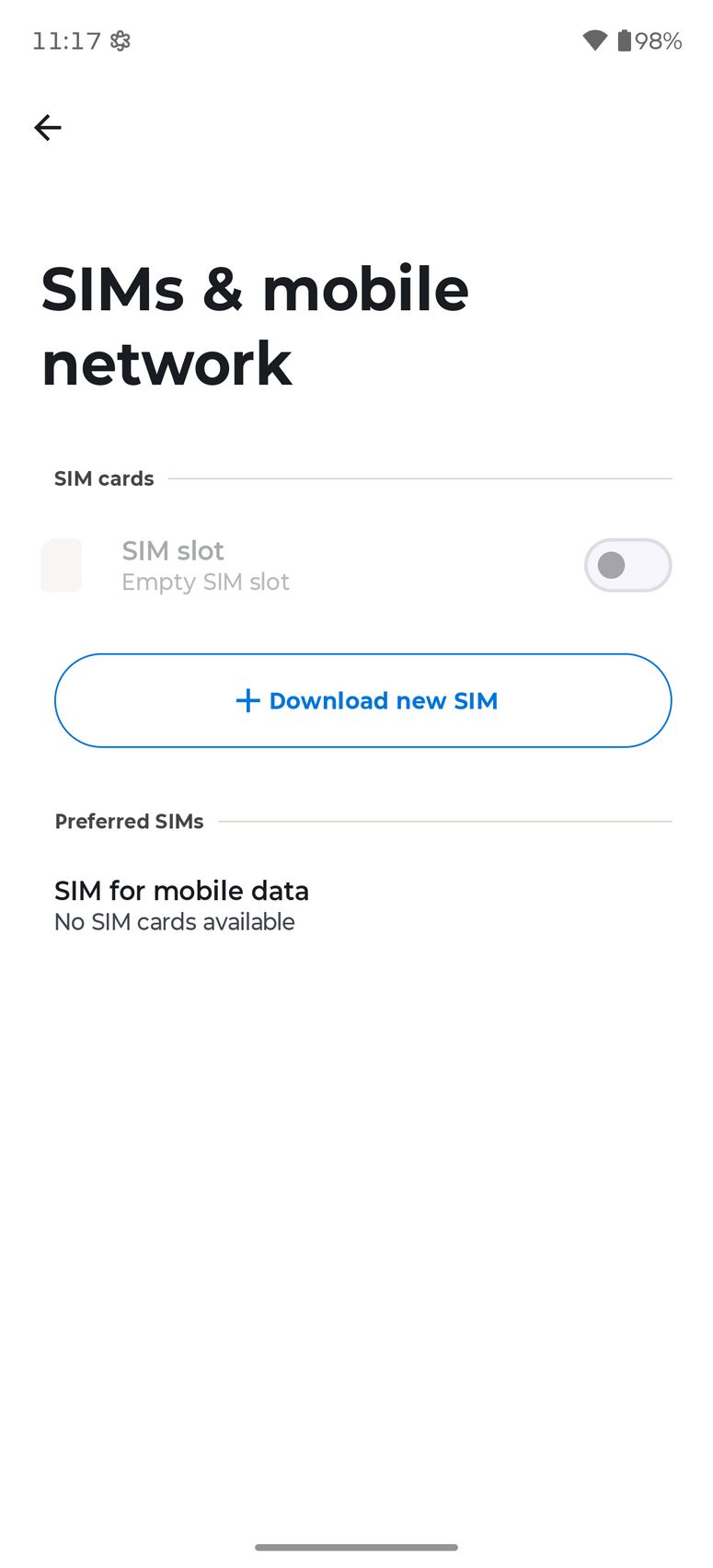Toggle the SIM slot switch

[627, 565]
